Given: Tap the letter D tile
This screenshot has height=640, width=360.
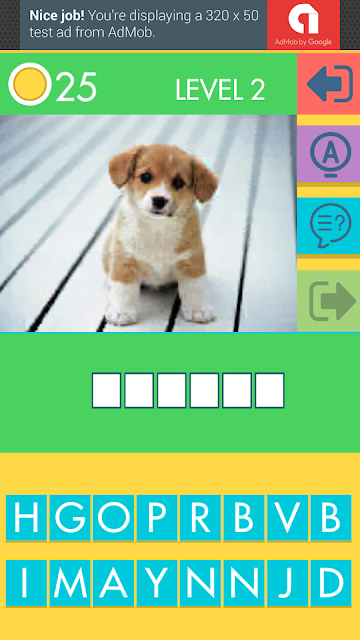Looking at the screenshot, I should point(331,583).
